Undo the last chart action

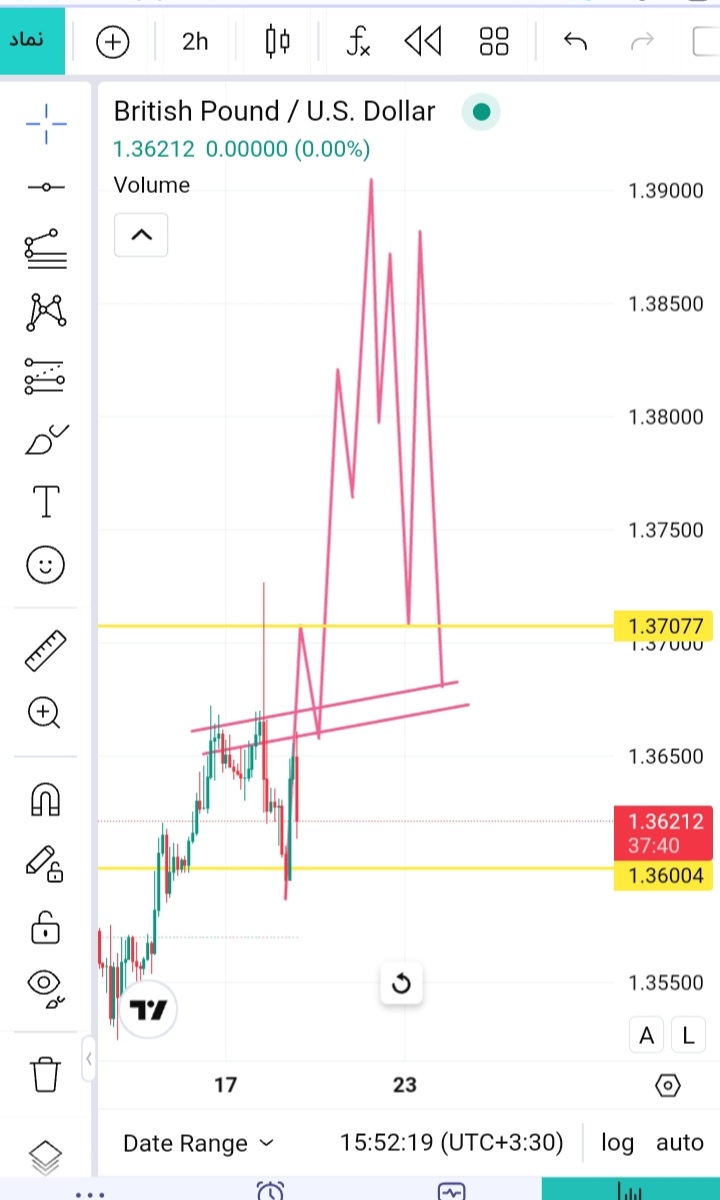click(575, 42)
